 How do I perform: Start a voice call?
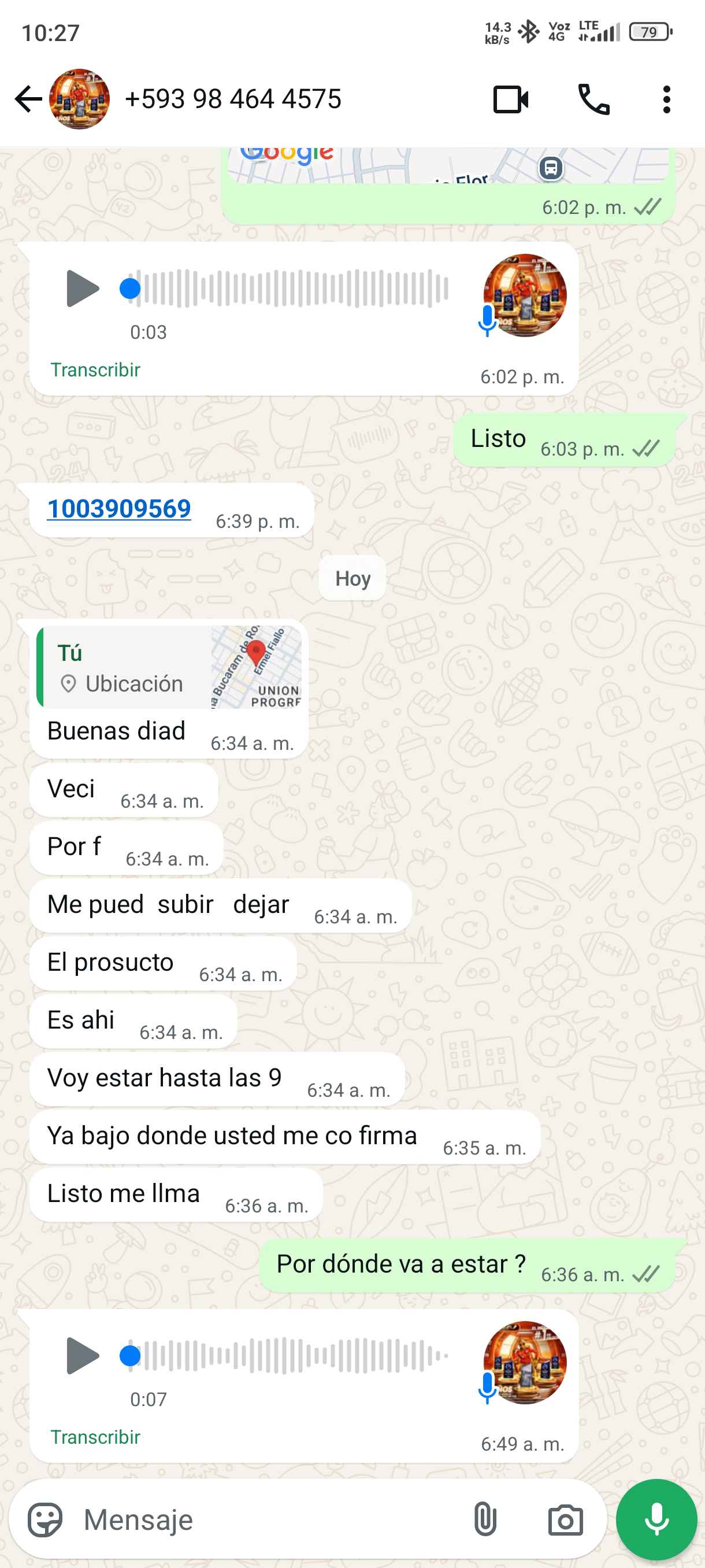tap(593, 99)
